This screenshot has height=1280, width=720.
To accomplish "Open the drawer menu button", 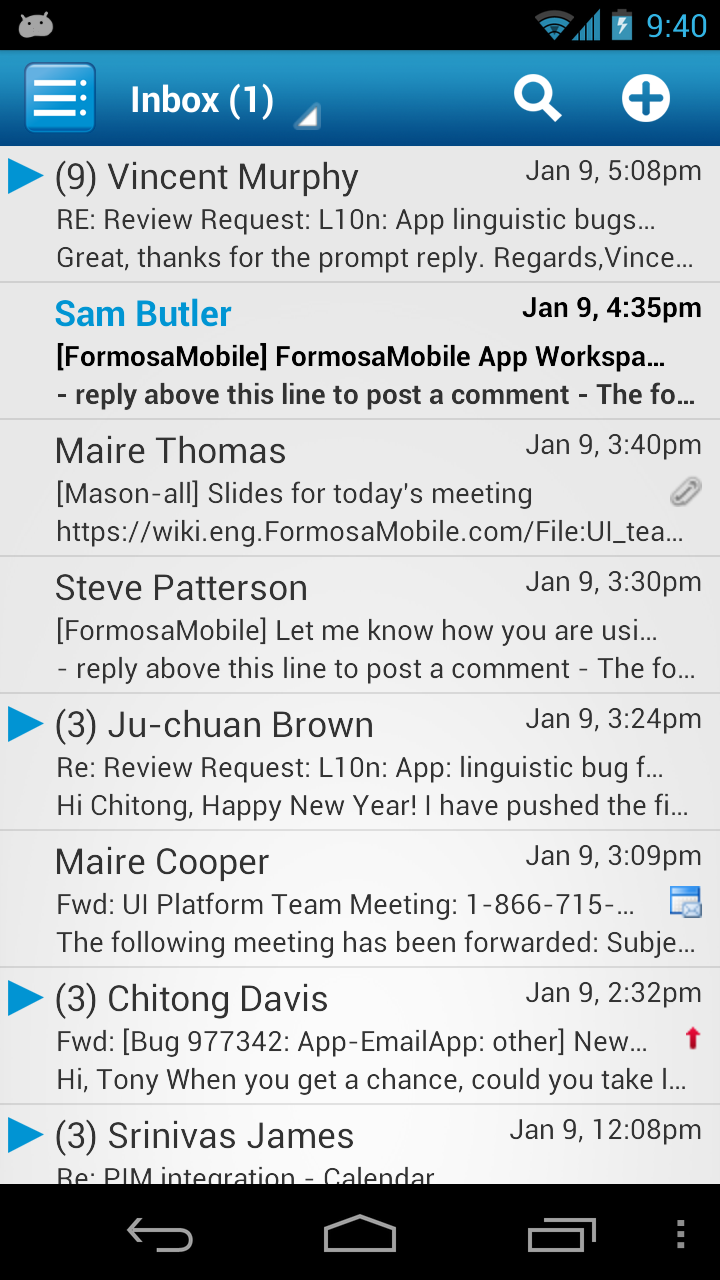I will [60, 98].
